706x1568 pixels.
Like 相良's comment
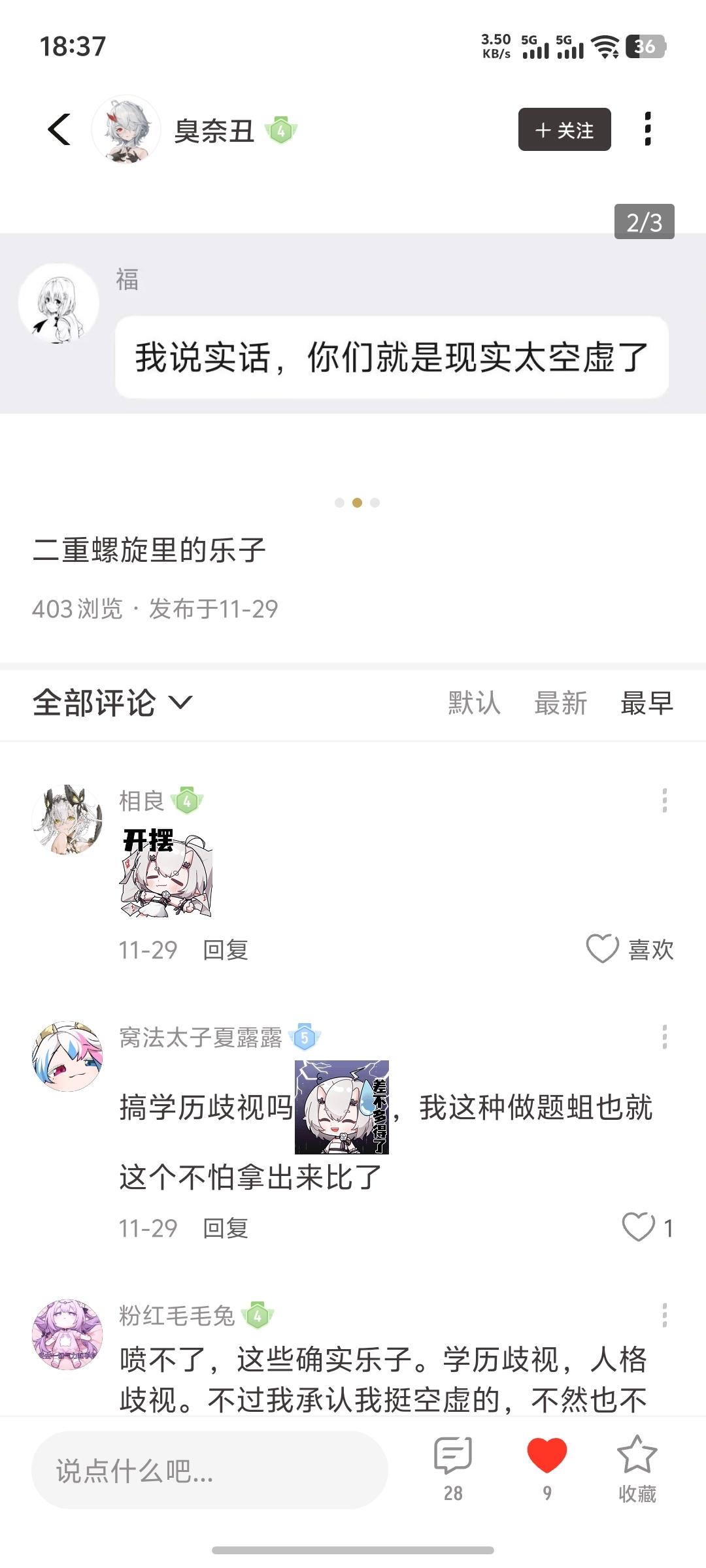click(x=602, y=949)
